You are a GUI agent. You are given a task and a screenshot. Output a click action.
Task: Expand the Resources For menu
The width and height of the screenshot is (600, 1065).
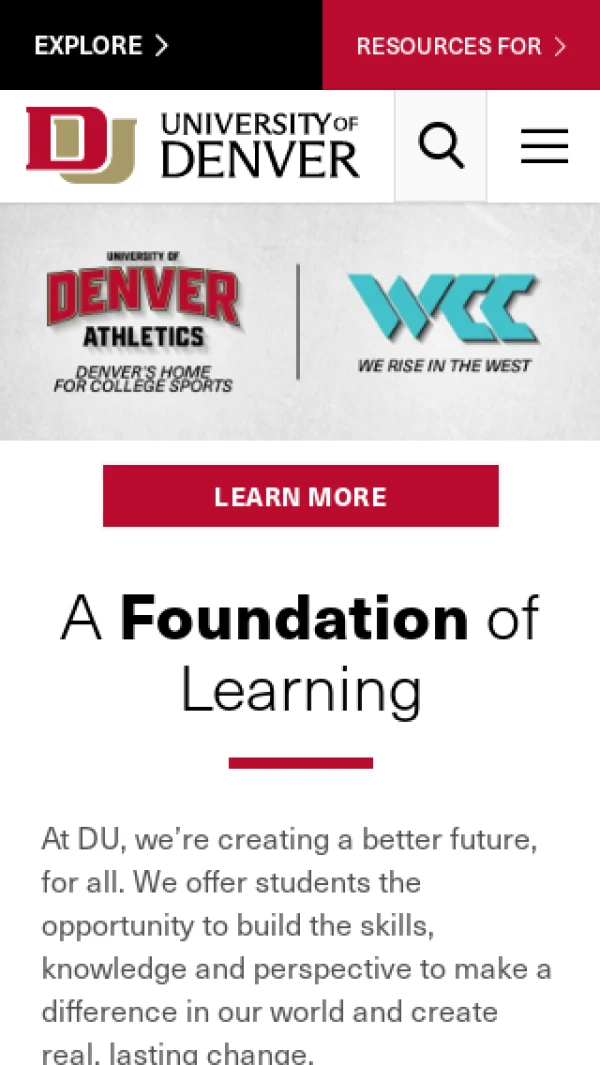(461, 45)
